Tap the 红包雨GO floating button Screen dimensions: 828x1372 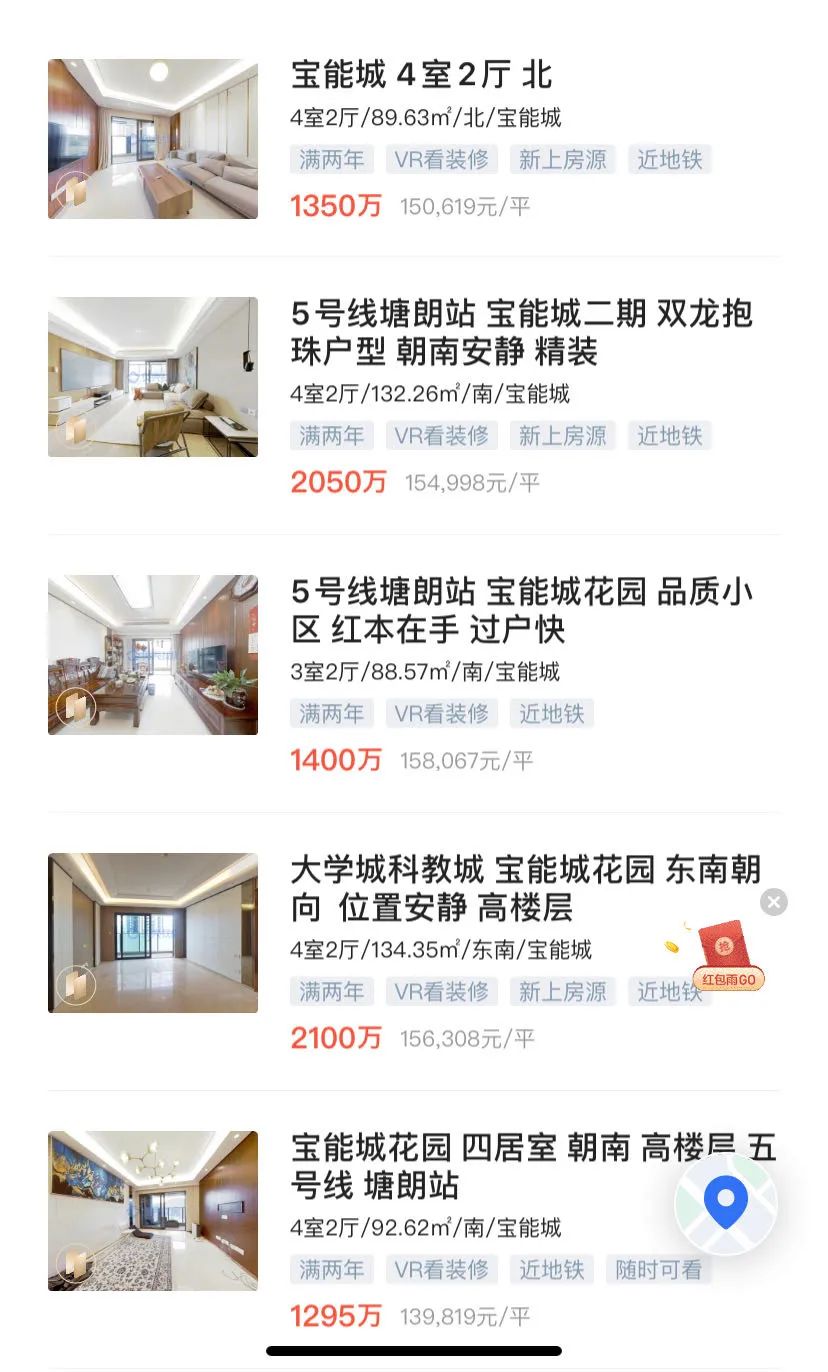pyautogui.click(x=730, y=980)
